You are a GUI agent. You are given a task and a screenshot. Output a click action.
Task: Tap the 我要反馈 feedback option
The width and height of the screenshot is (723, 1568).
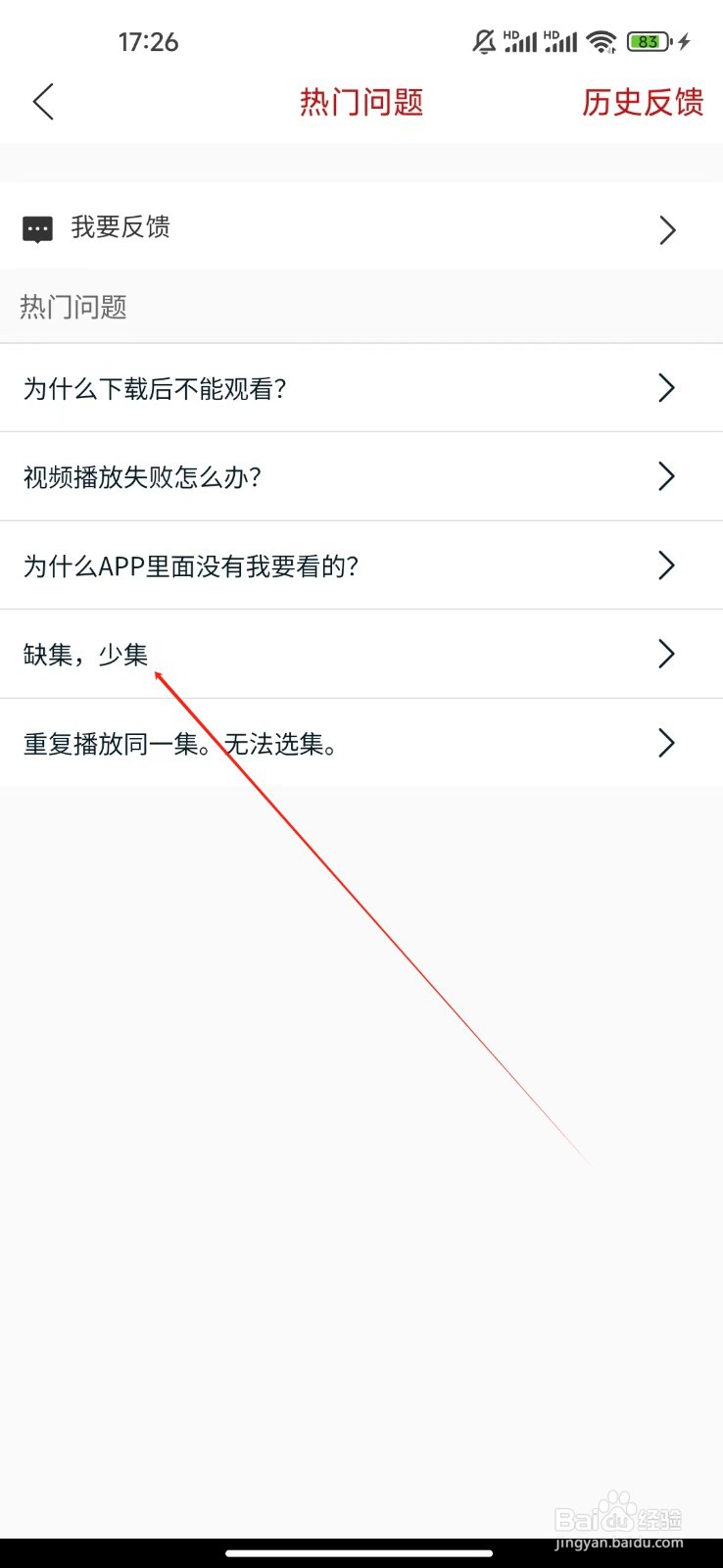tap(120, 227)
